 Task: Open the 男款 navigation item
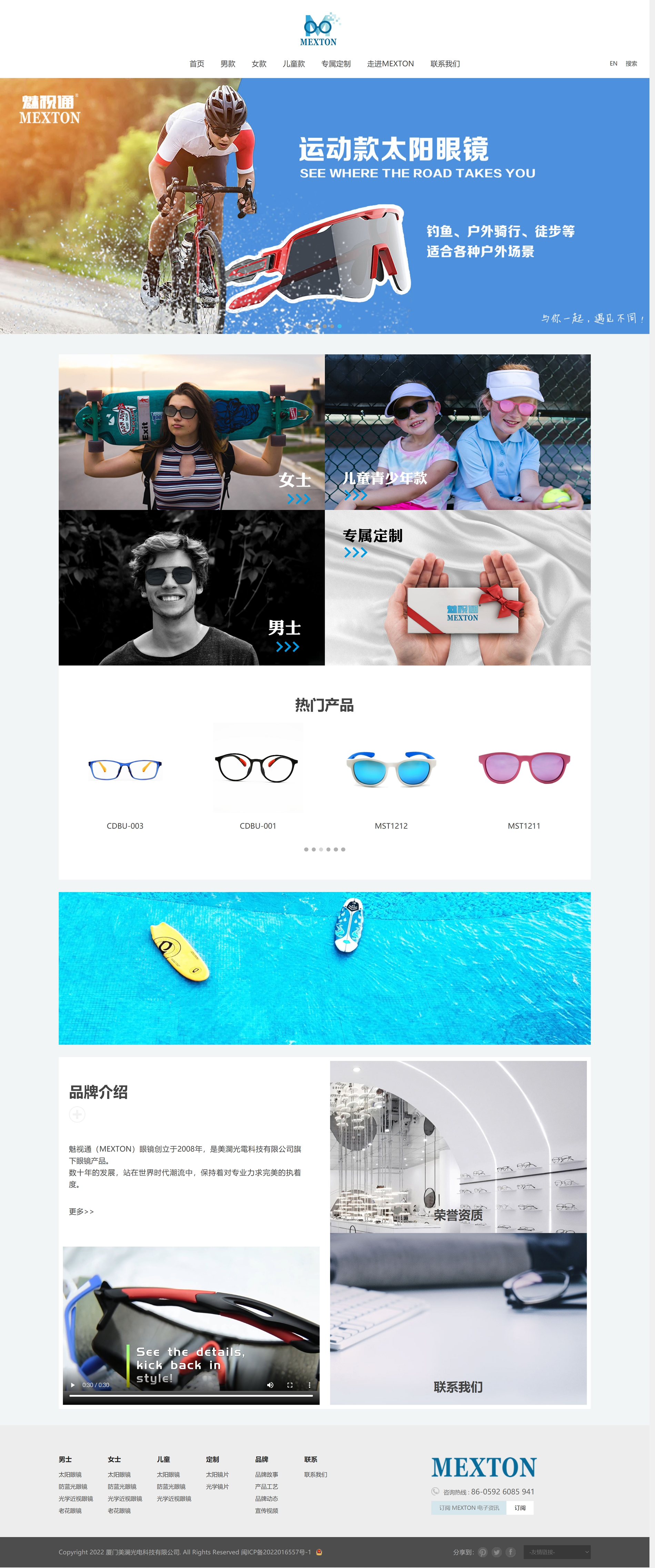(x=228, y=64)
